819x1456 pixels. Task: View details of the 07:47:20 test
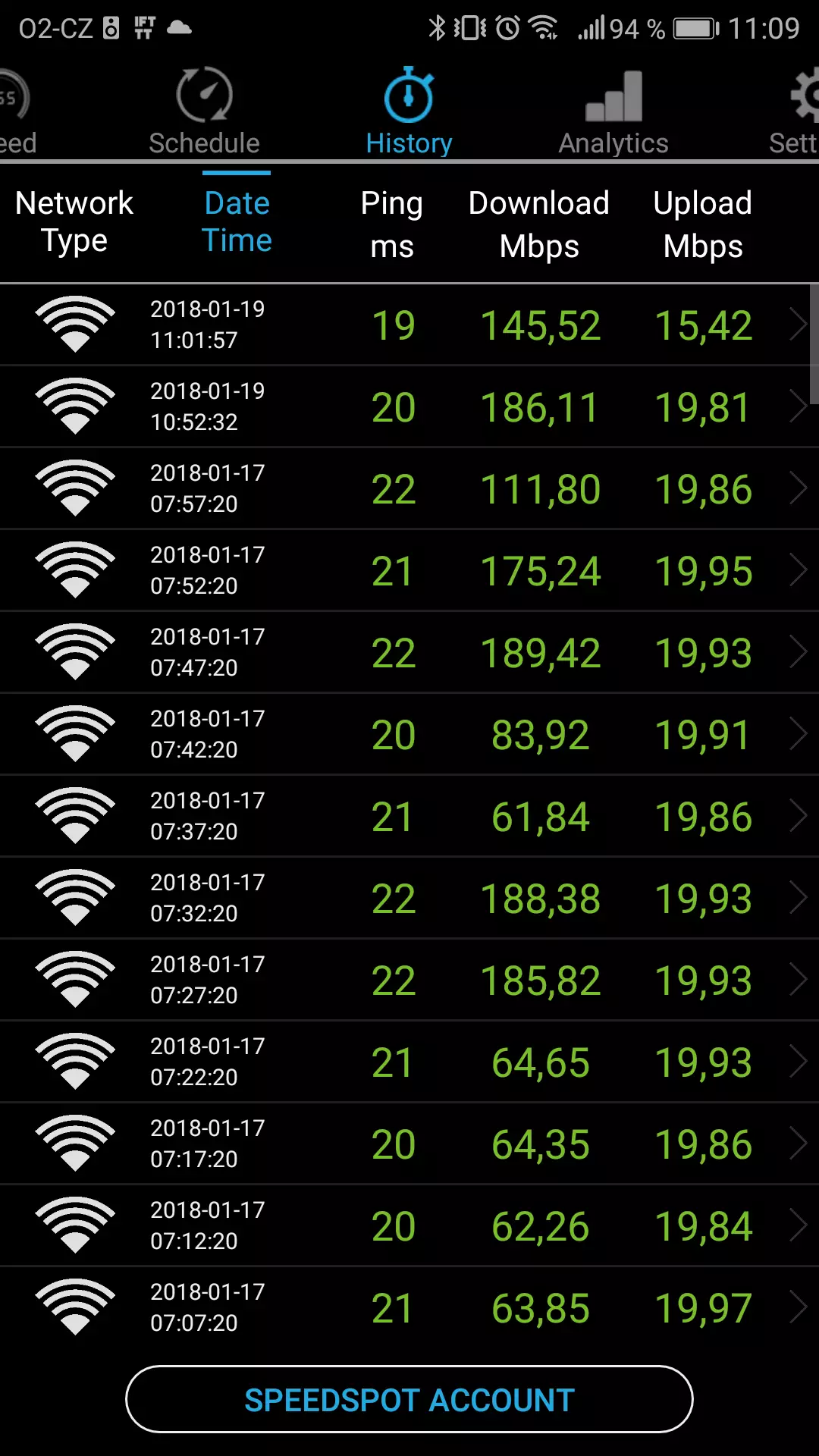(x=409, y=652)
